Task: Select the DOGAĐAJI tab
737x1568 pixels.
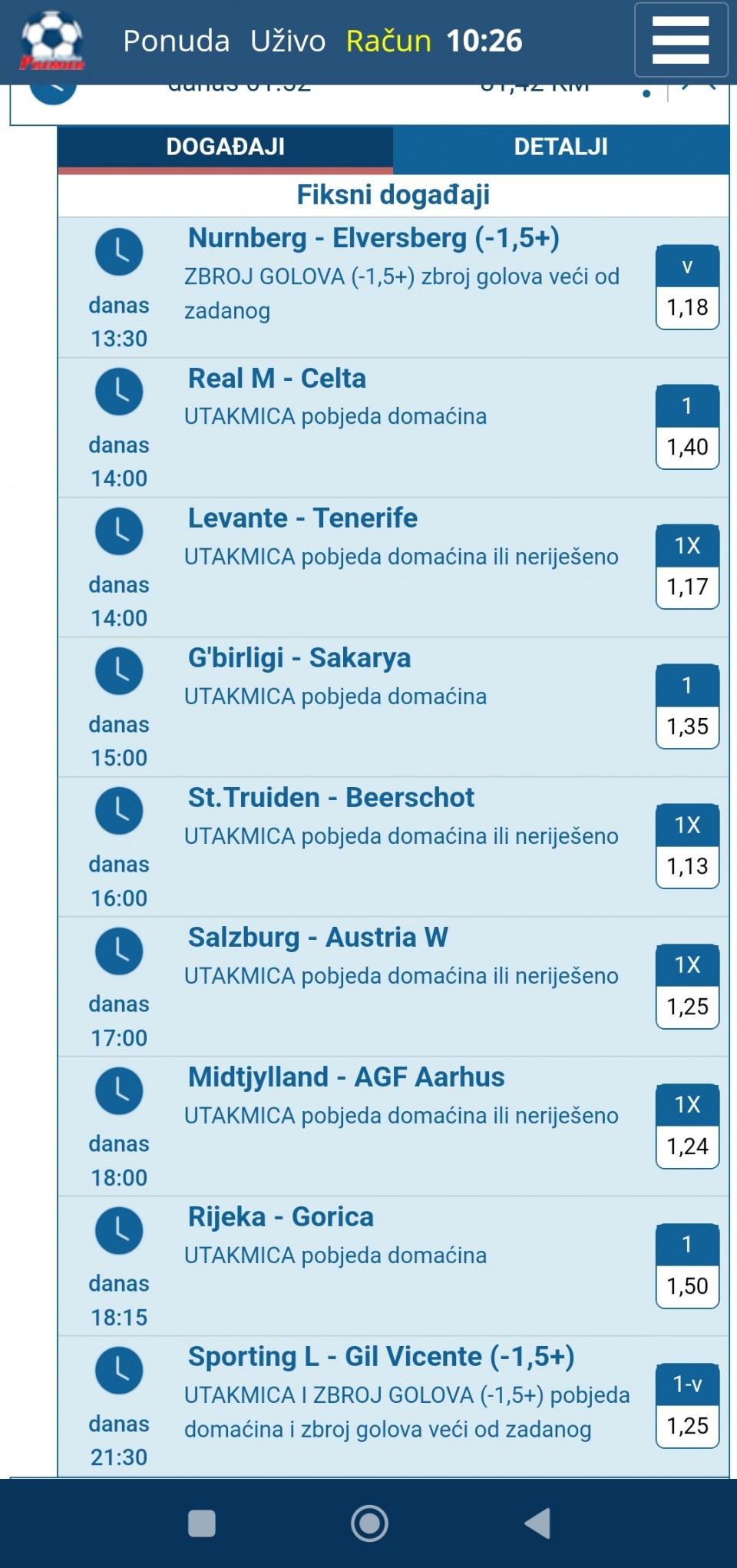Action: (x=225, y=147)
